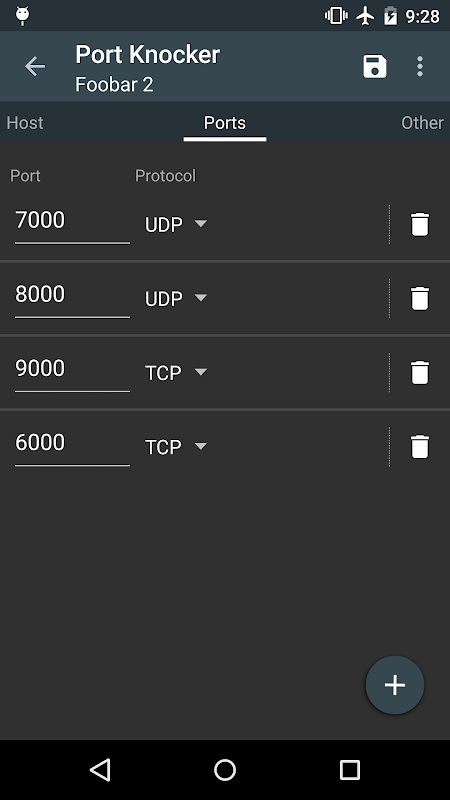Open the overflow menu
This screenshot has width=450, height=800.
click(x=419, y=66)
